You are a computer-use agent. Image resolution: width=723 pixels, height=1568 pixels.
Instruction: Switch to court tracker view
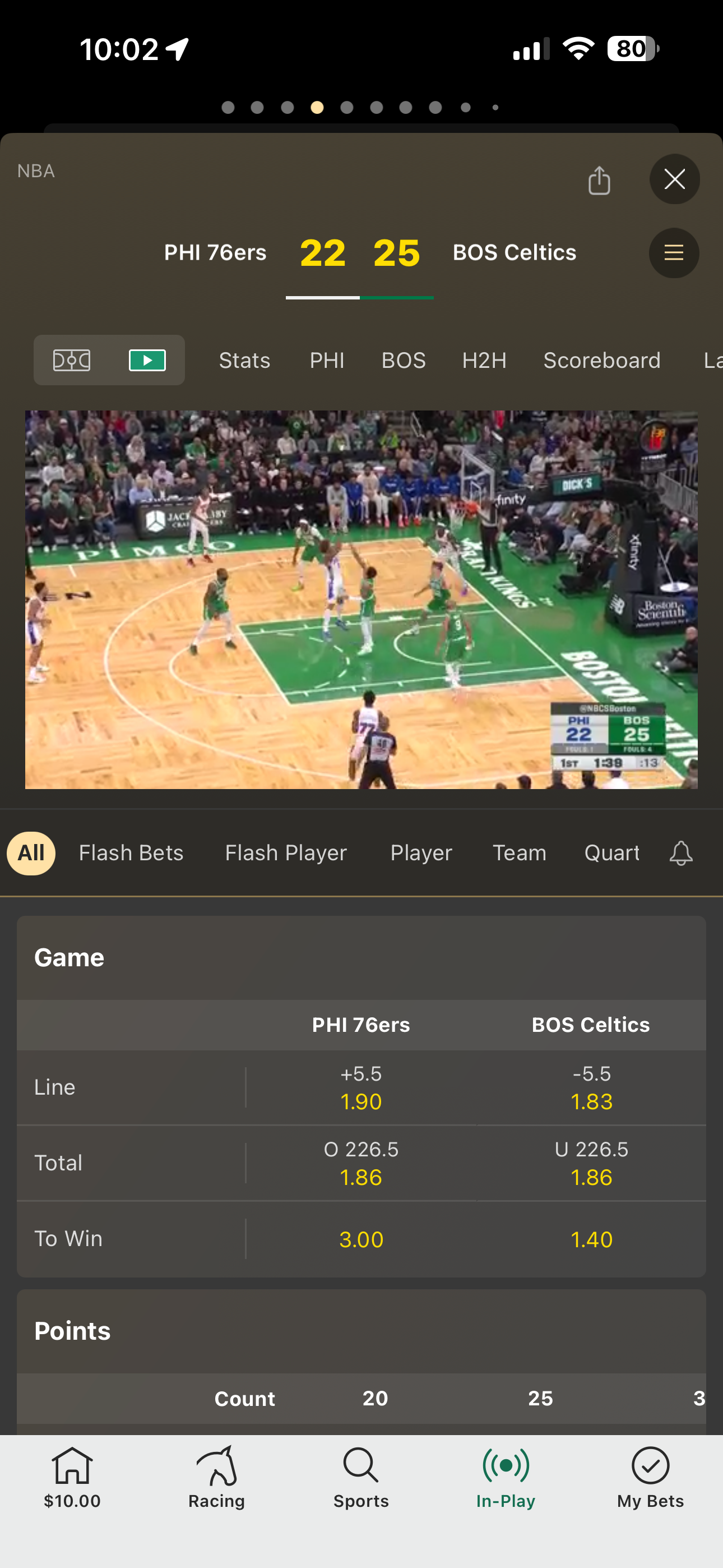pos(72,361)
